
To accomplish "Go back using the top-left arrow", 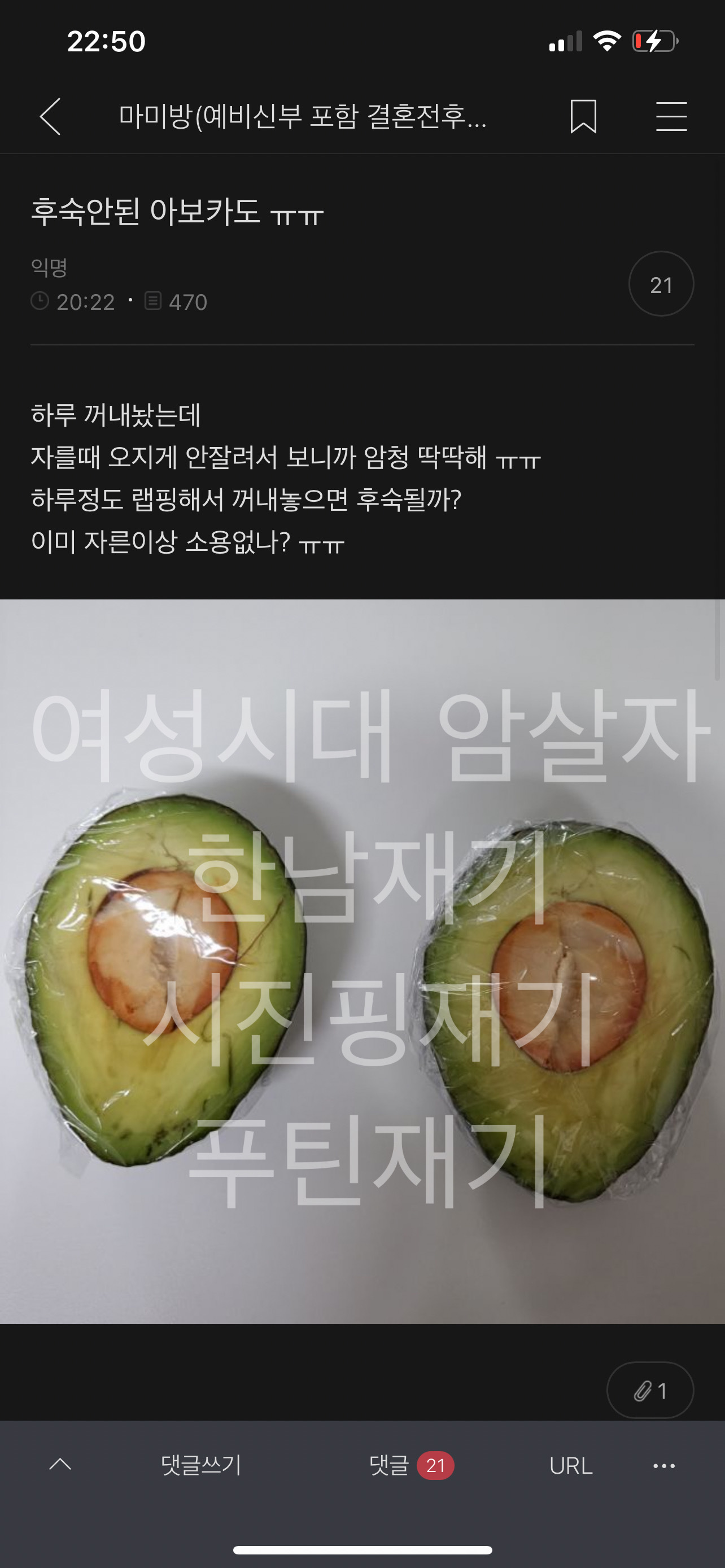I will pos(50,116).
